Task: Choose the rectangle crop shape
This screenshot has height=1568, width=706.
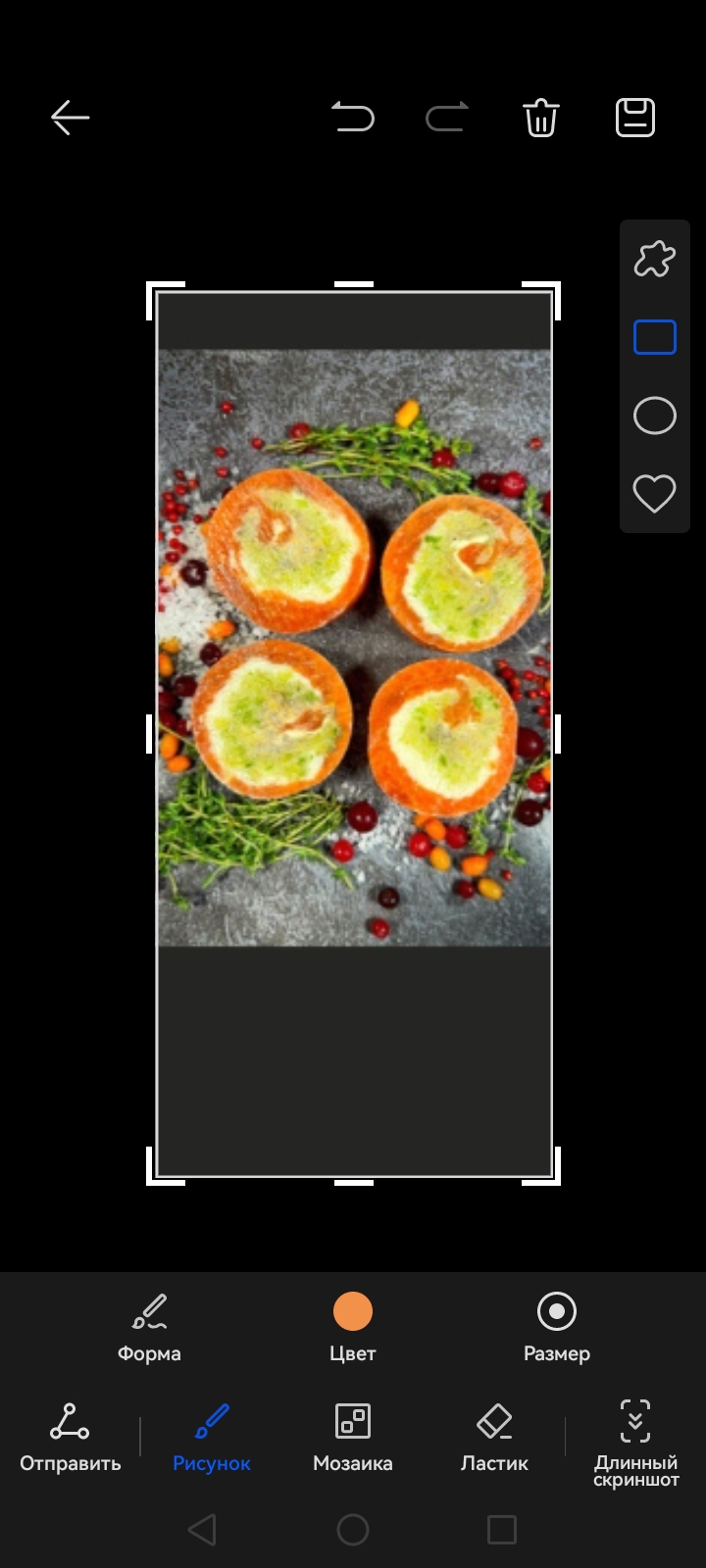Action: coord(655,337)
